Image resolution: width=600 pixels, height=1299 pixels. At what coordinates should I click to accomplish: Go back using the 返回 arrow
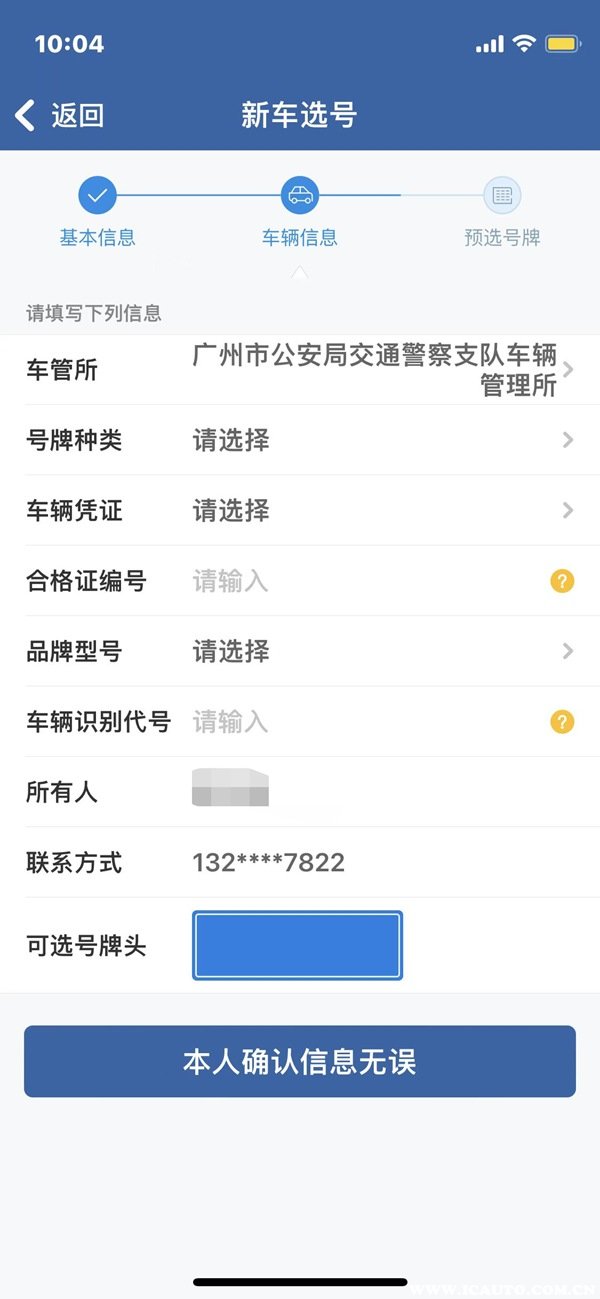tap(58, 115)
